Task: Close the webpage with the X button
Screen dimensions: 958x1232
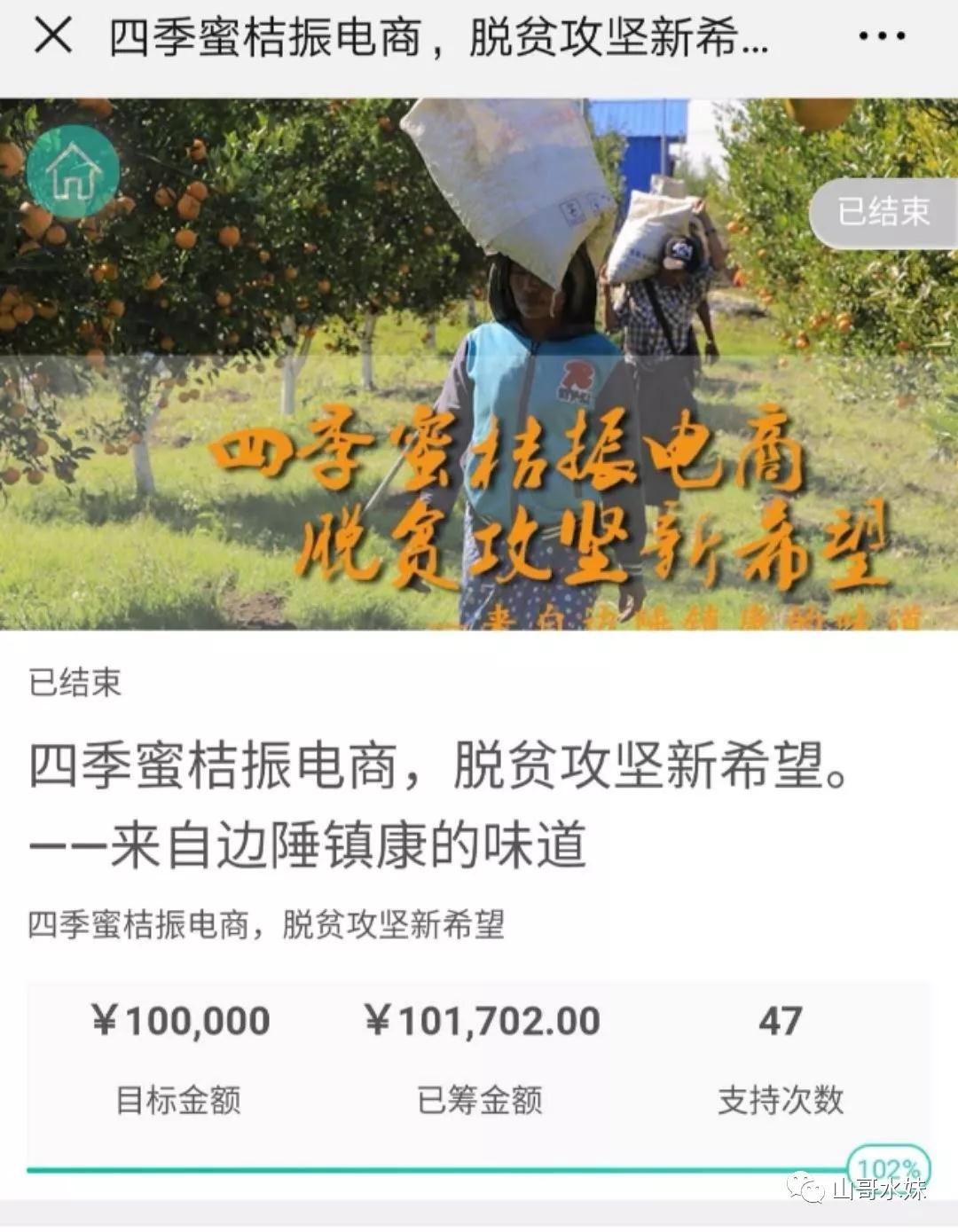Action: 52,36
